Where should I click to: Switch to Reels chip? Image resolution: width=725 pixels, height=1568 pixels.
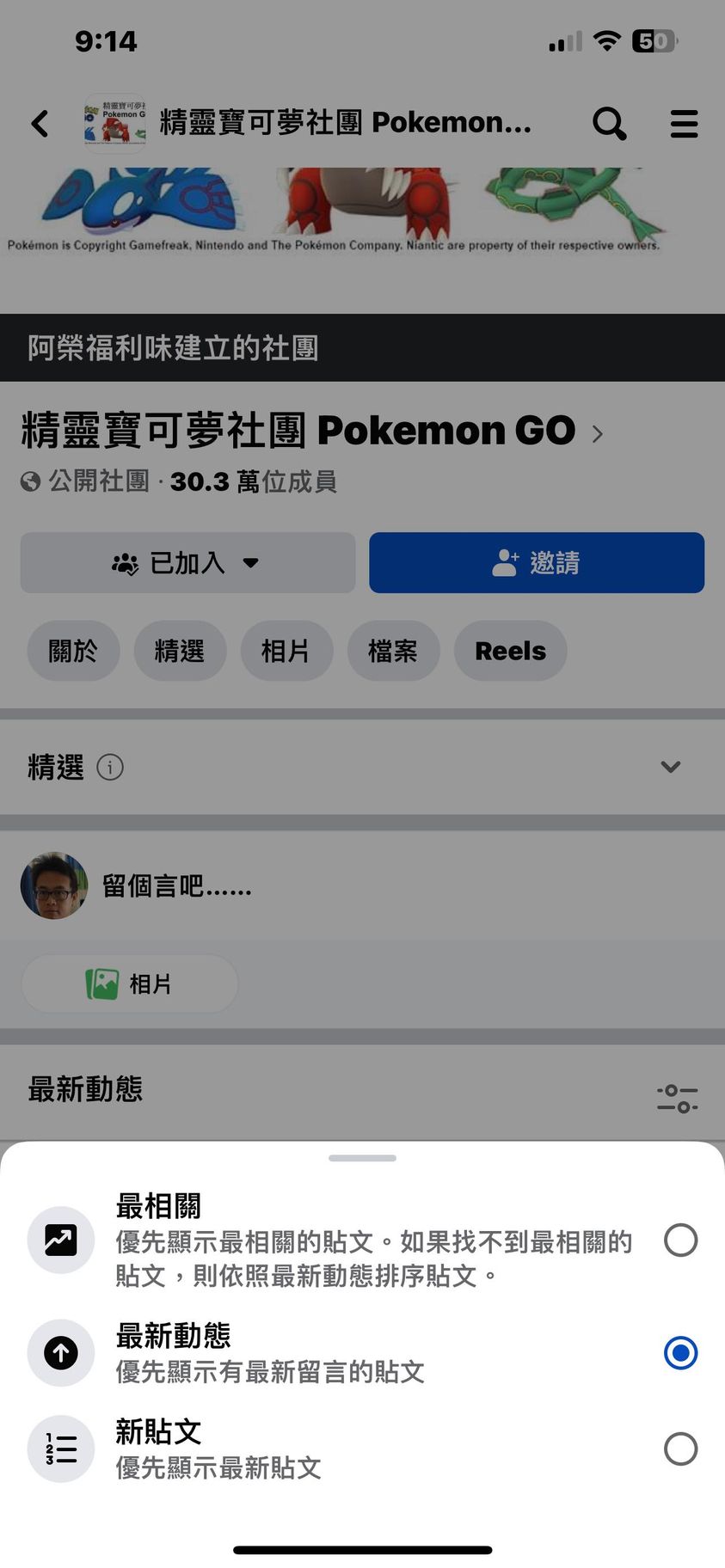click(x=510, y=651)
